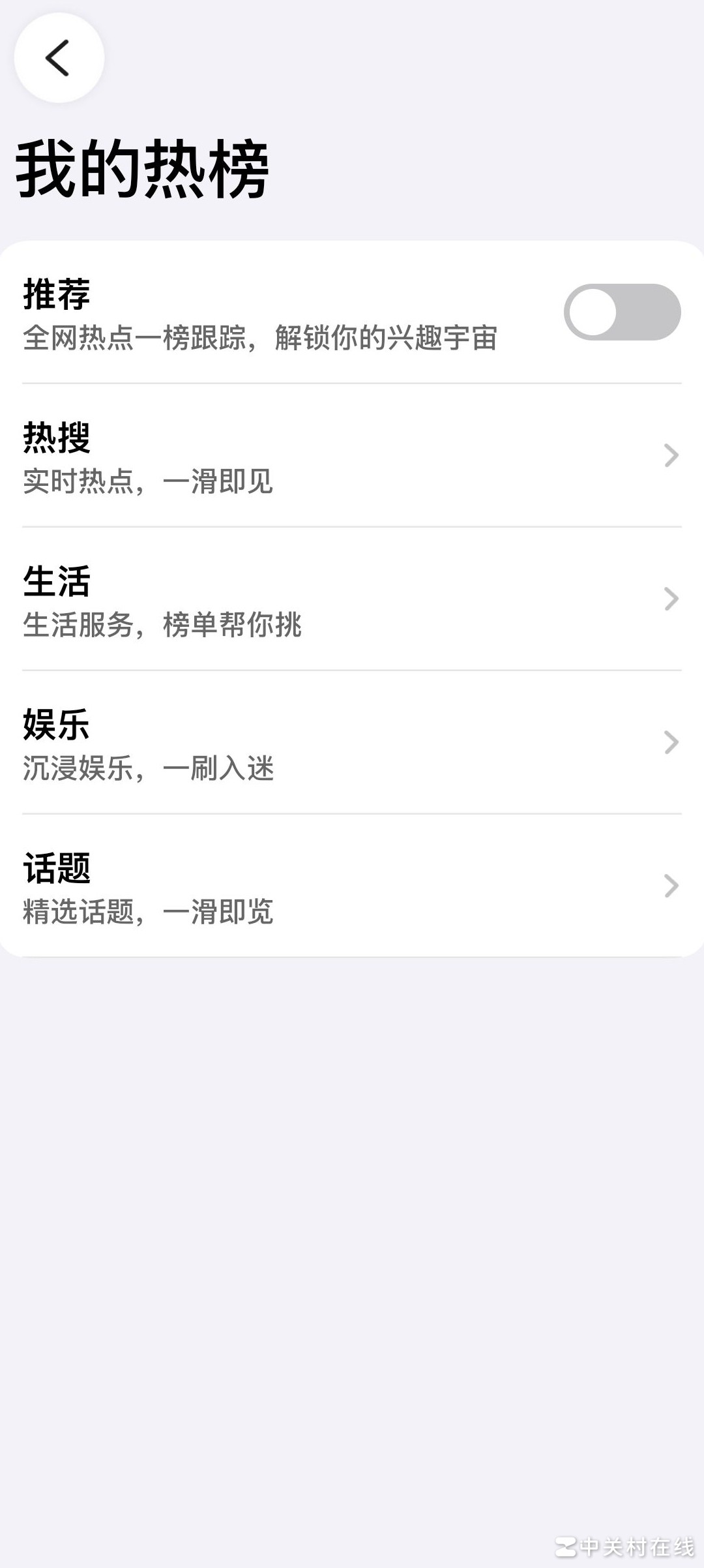Open the 话题 settings row
Screen dimensions: 704x1568
[352, 886]
